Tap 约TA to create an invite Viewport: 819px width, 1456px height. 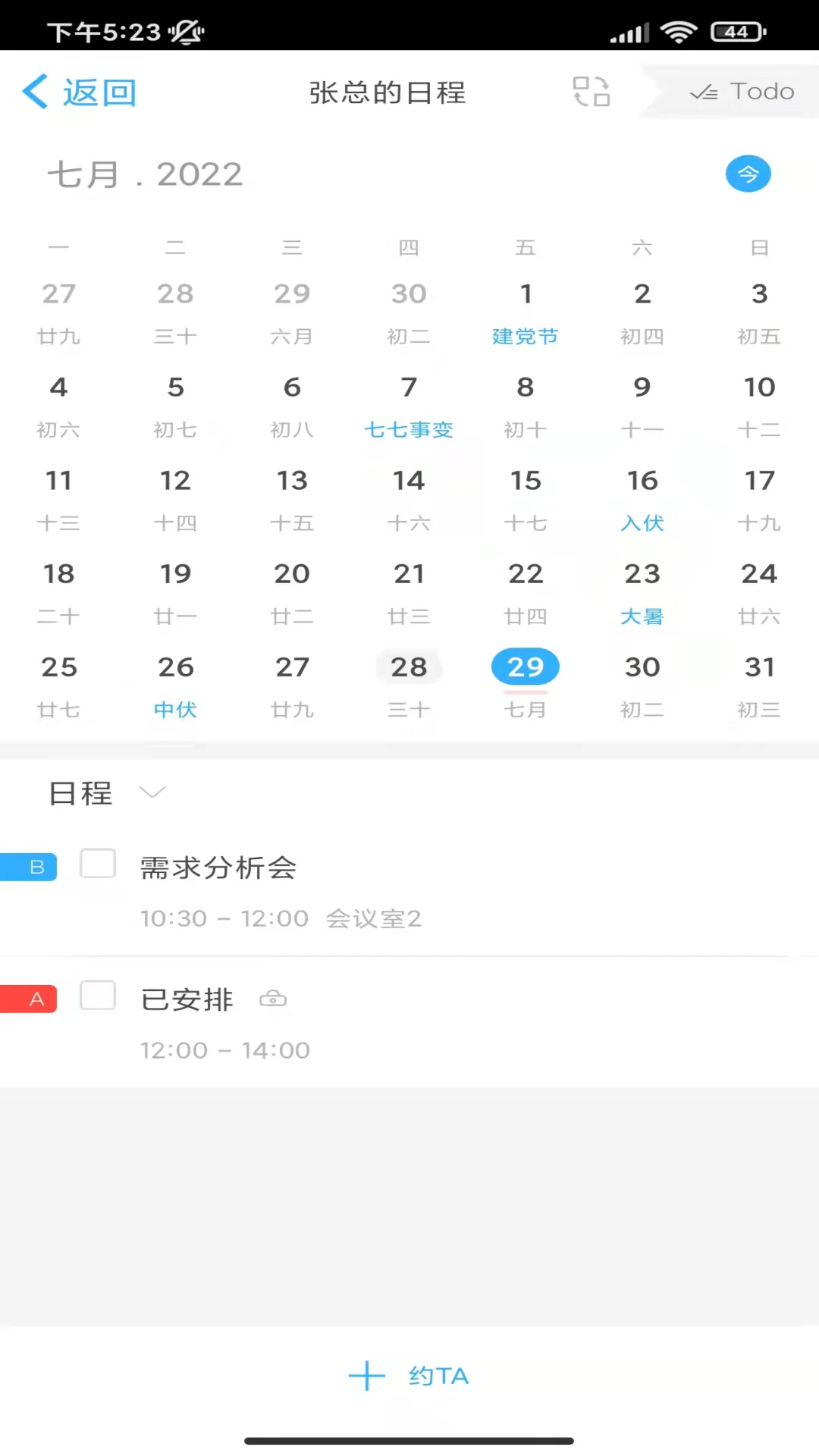point(438,1376)
